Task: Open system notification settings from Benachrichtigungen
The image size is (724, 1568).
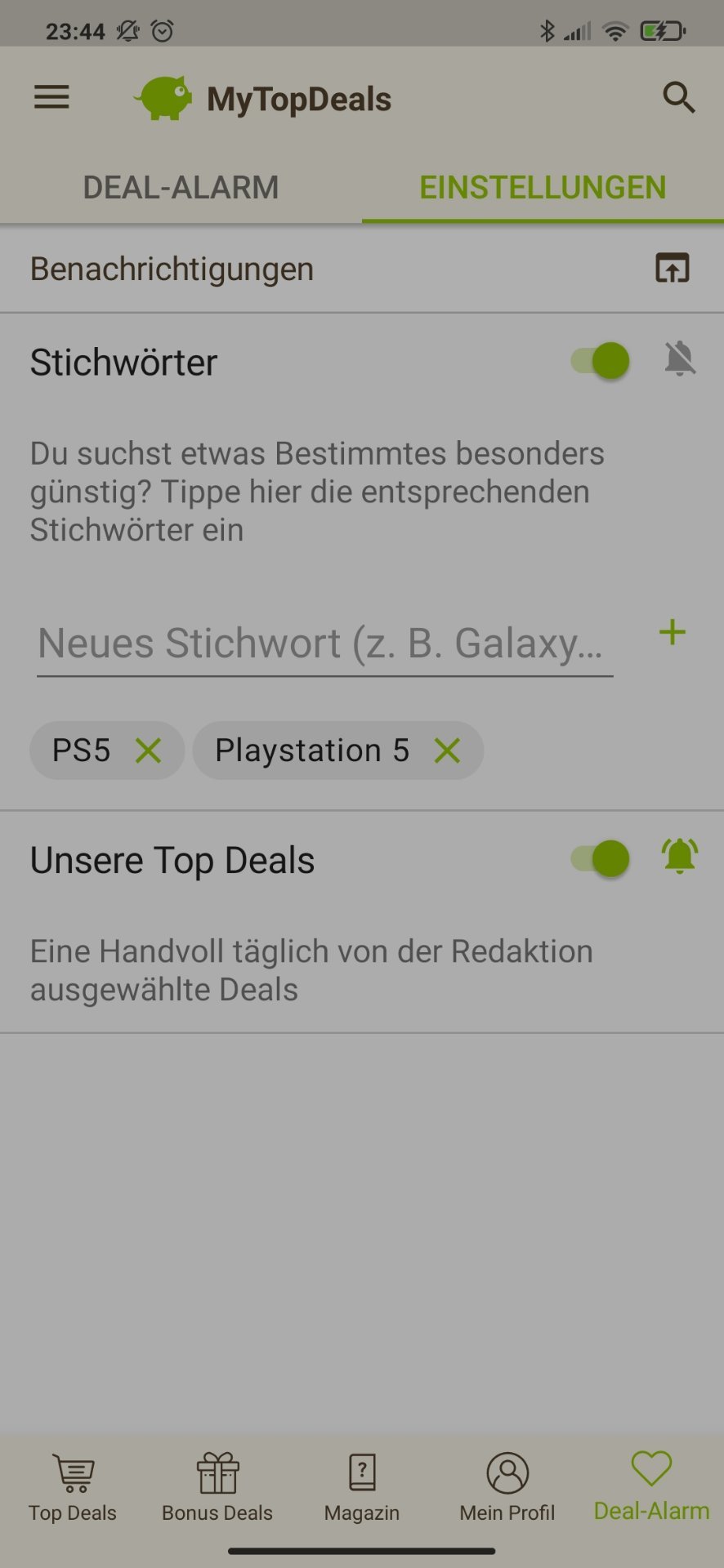Action: coord(672,269)
